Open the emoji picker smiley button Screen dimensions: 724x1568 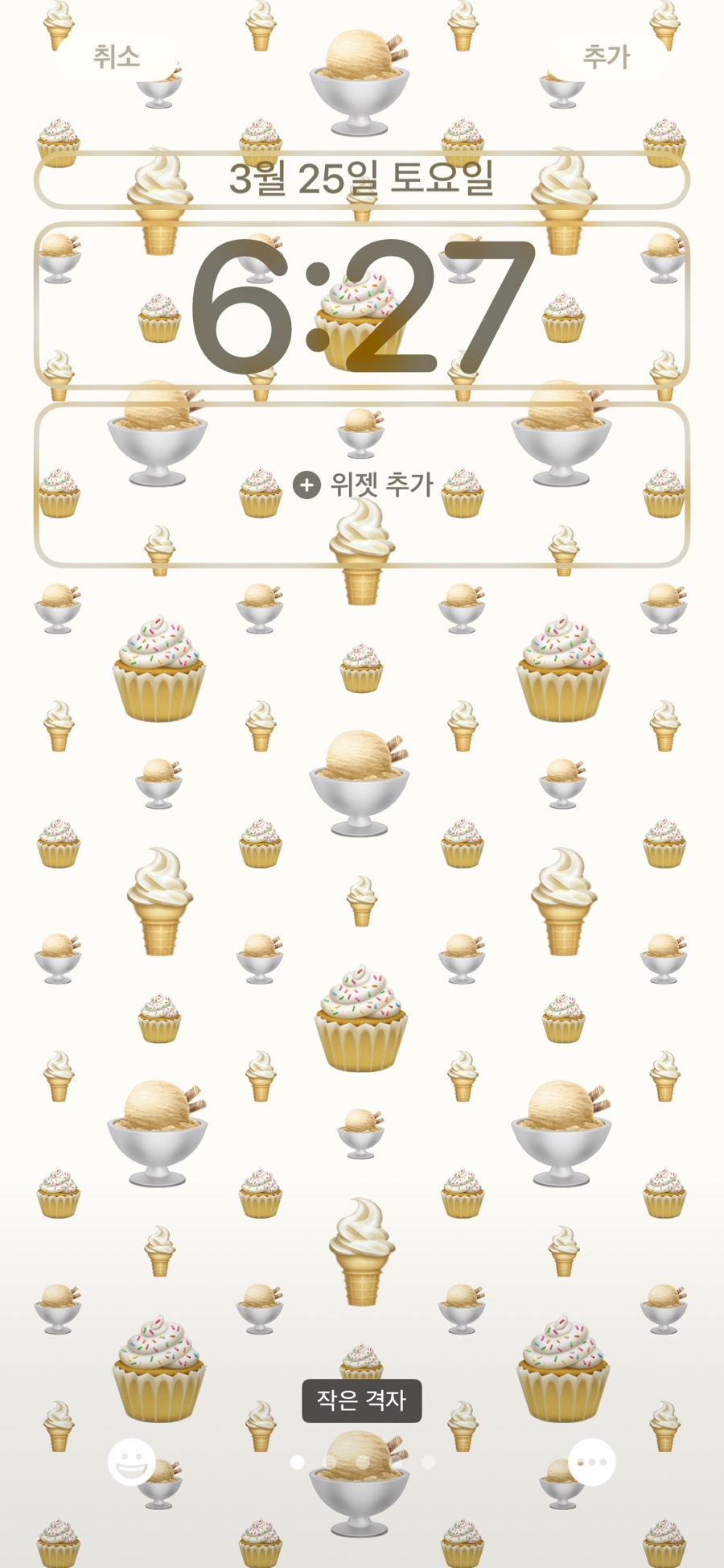click(132, 1462)
